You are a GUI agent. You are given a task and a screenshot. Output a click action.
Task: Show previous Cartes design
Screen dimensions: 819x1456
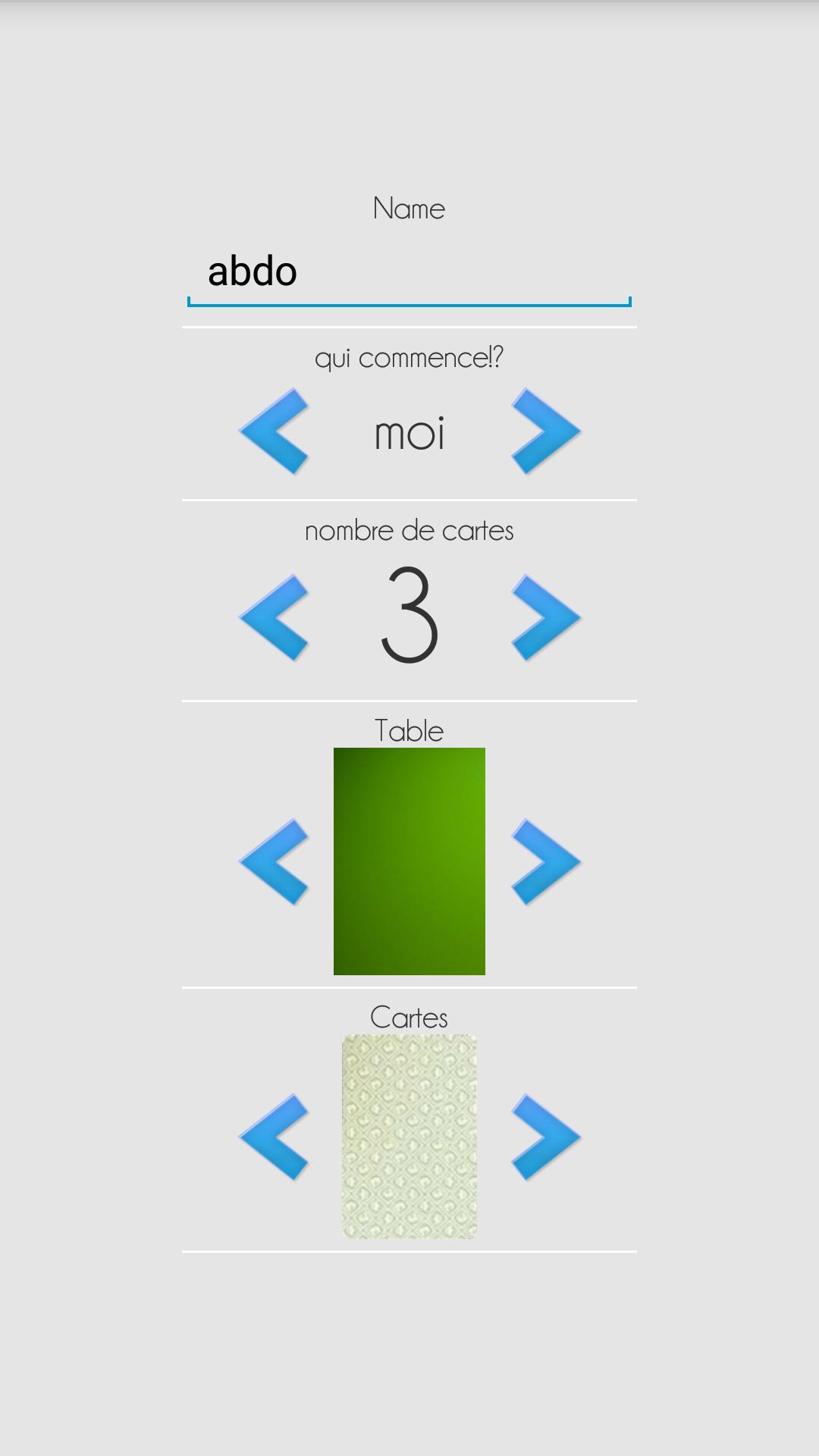coord(275,1137)
